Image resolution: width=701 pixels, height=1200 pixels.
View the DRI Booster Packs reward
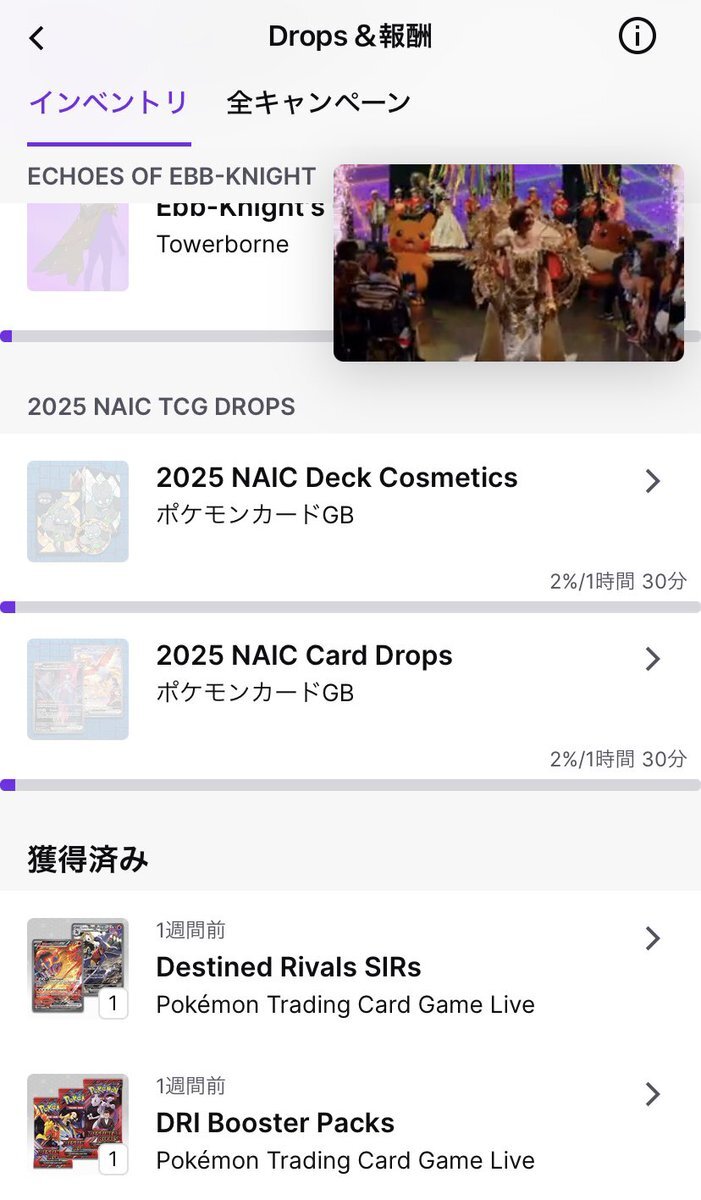[x=350, y=1123]
